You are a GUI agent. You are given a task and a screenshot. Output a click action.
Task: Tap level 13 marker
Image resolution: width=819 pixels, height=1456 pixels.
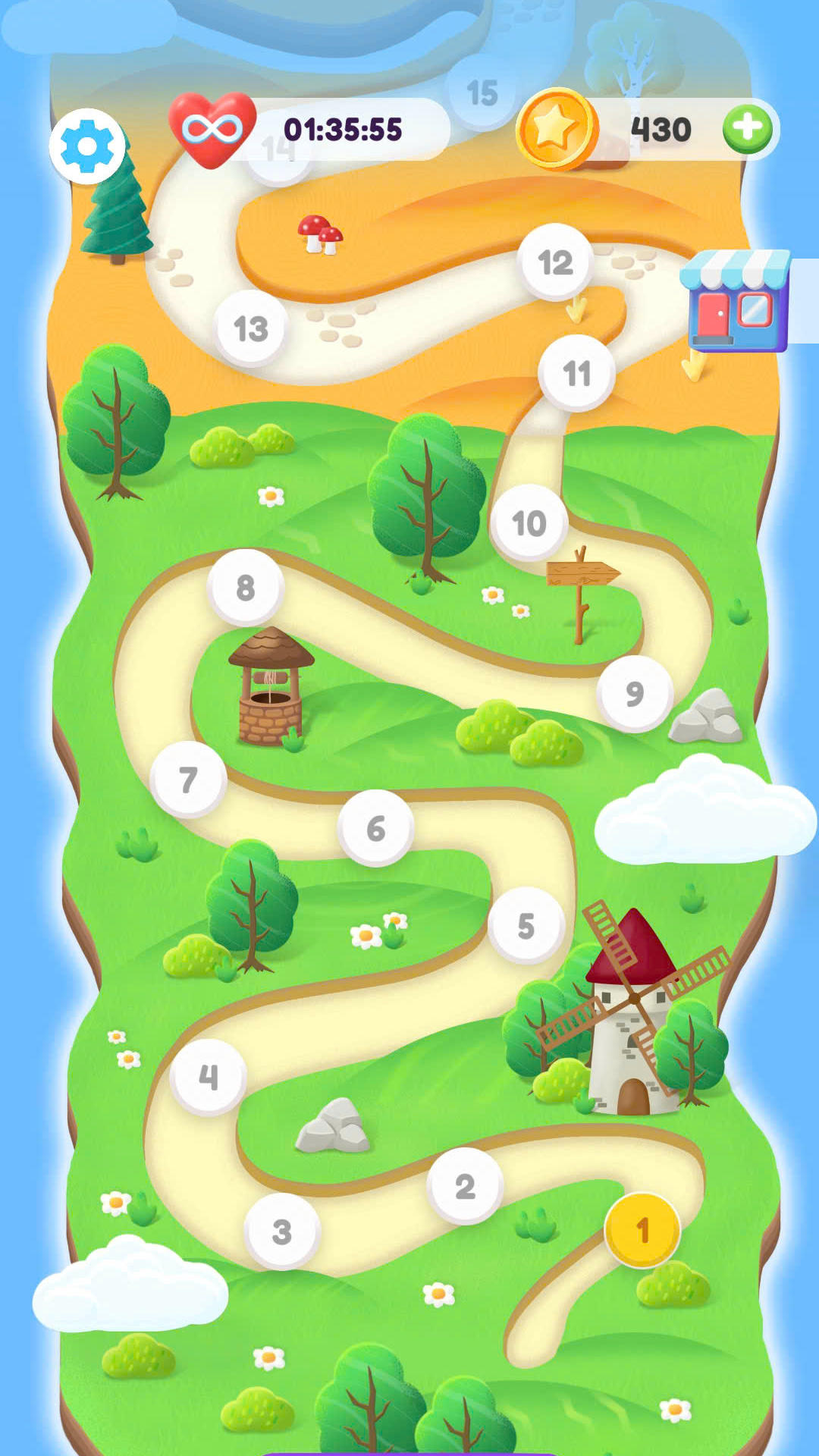pos(251,328)
